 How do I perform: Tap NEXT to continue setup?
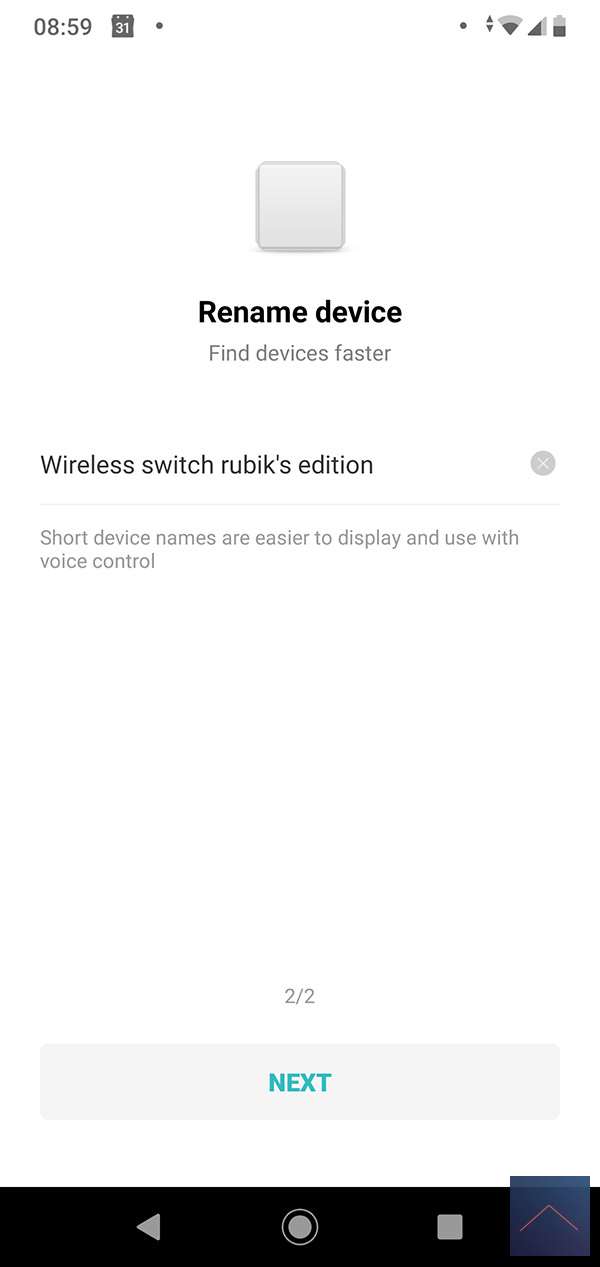300,1082
